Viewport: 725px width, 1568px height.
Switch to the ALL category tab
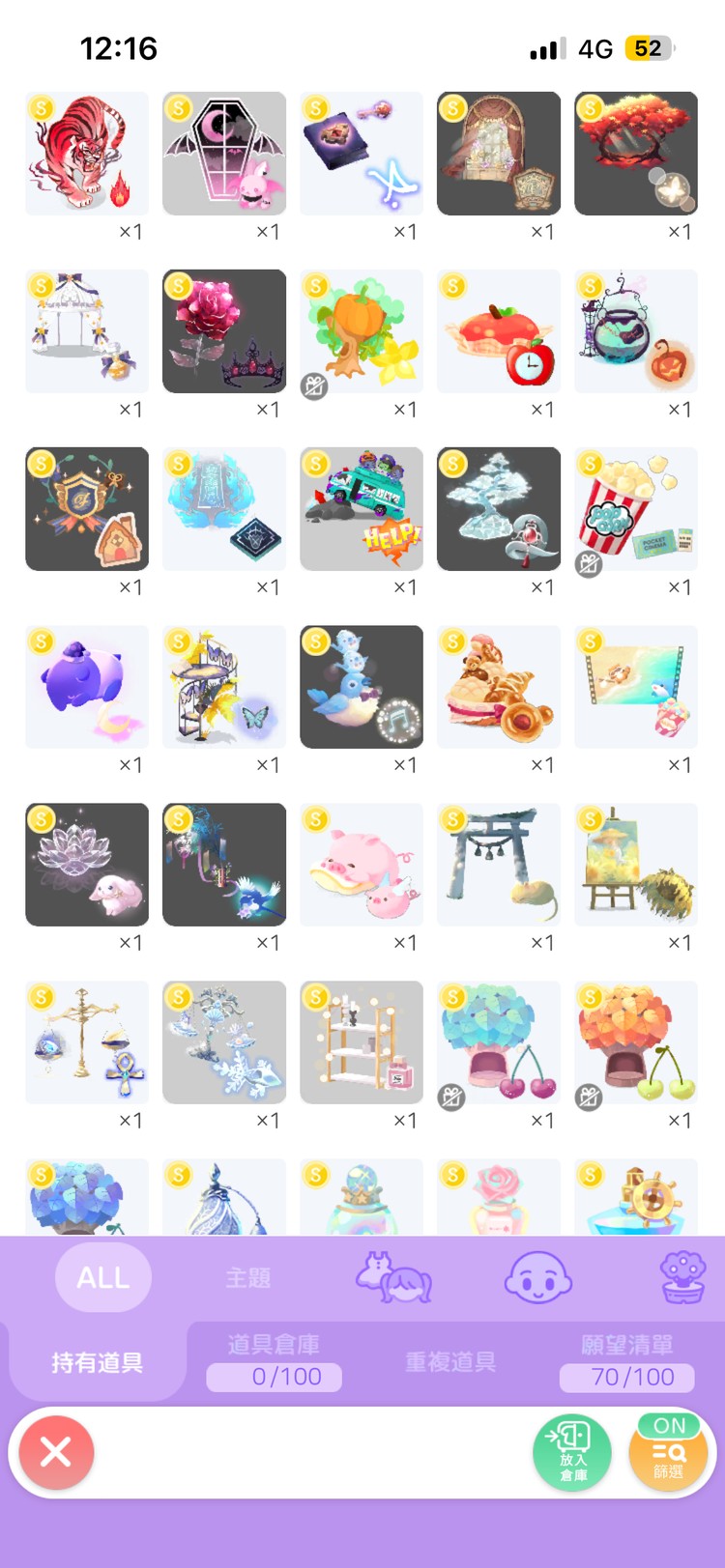(x=103, y=1277)
